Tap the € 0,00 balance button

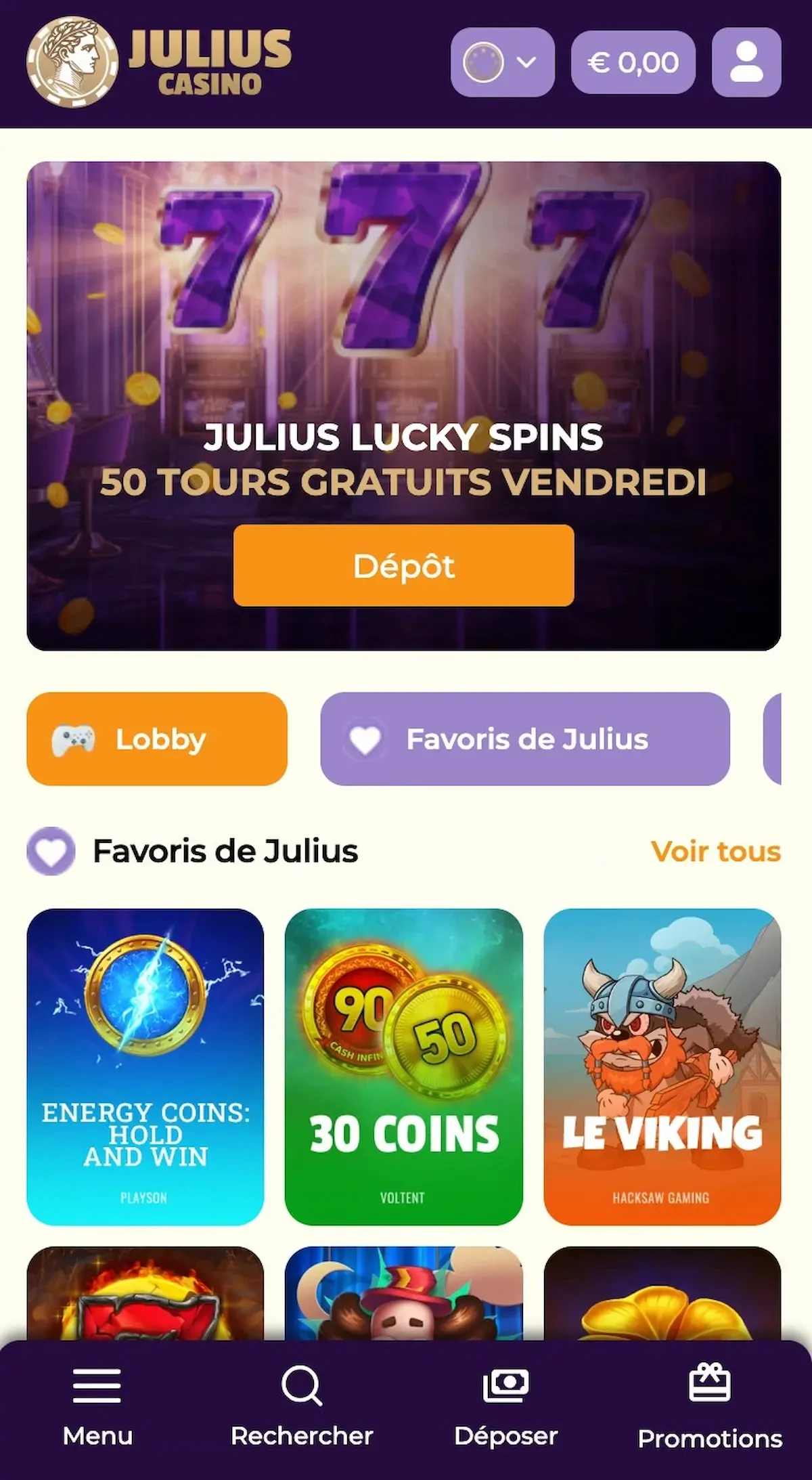(x=633, y=62)
